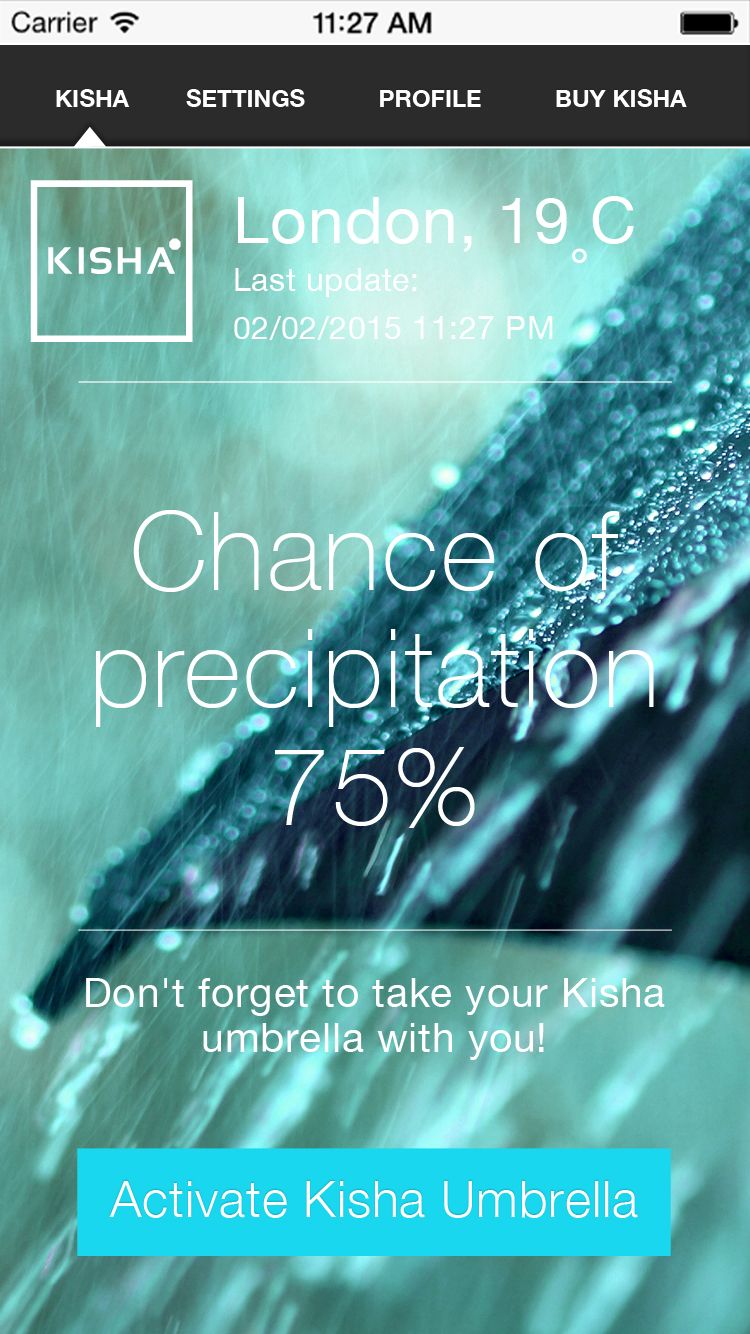Open the Profile tab
The height and width of the screenshot is (1334, 750).
tap(430, 99)
